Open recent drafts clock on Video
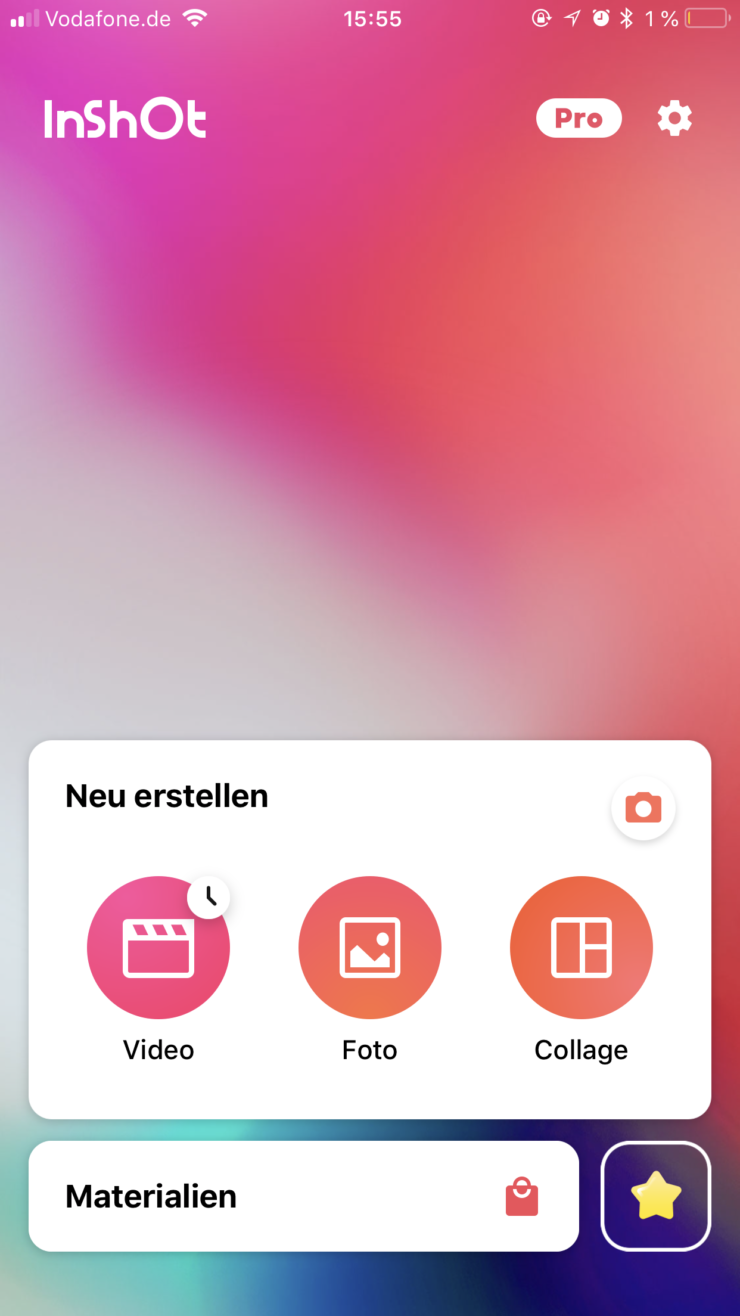The height and width of the screenshot is (1316, 740). coord(209,897)
